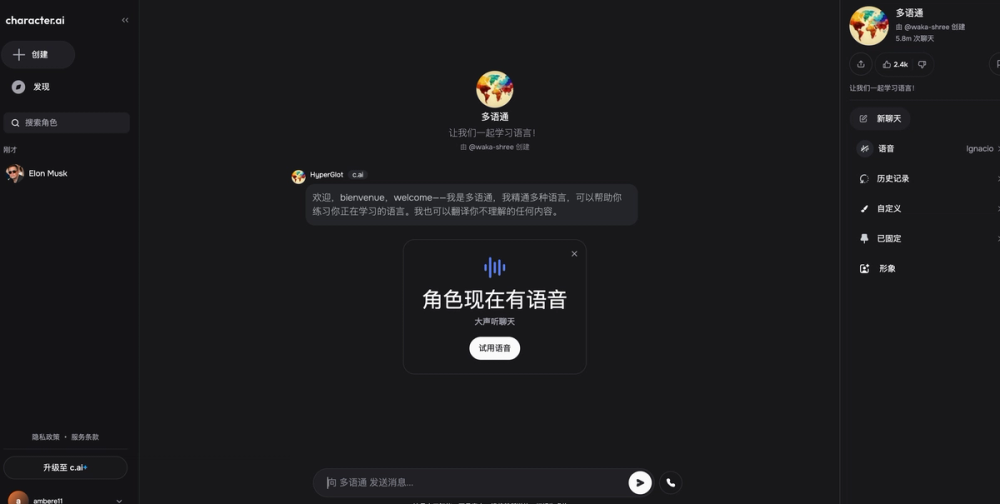Open the 语音 voice settings

pos(886,149)
